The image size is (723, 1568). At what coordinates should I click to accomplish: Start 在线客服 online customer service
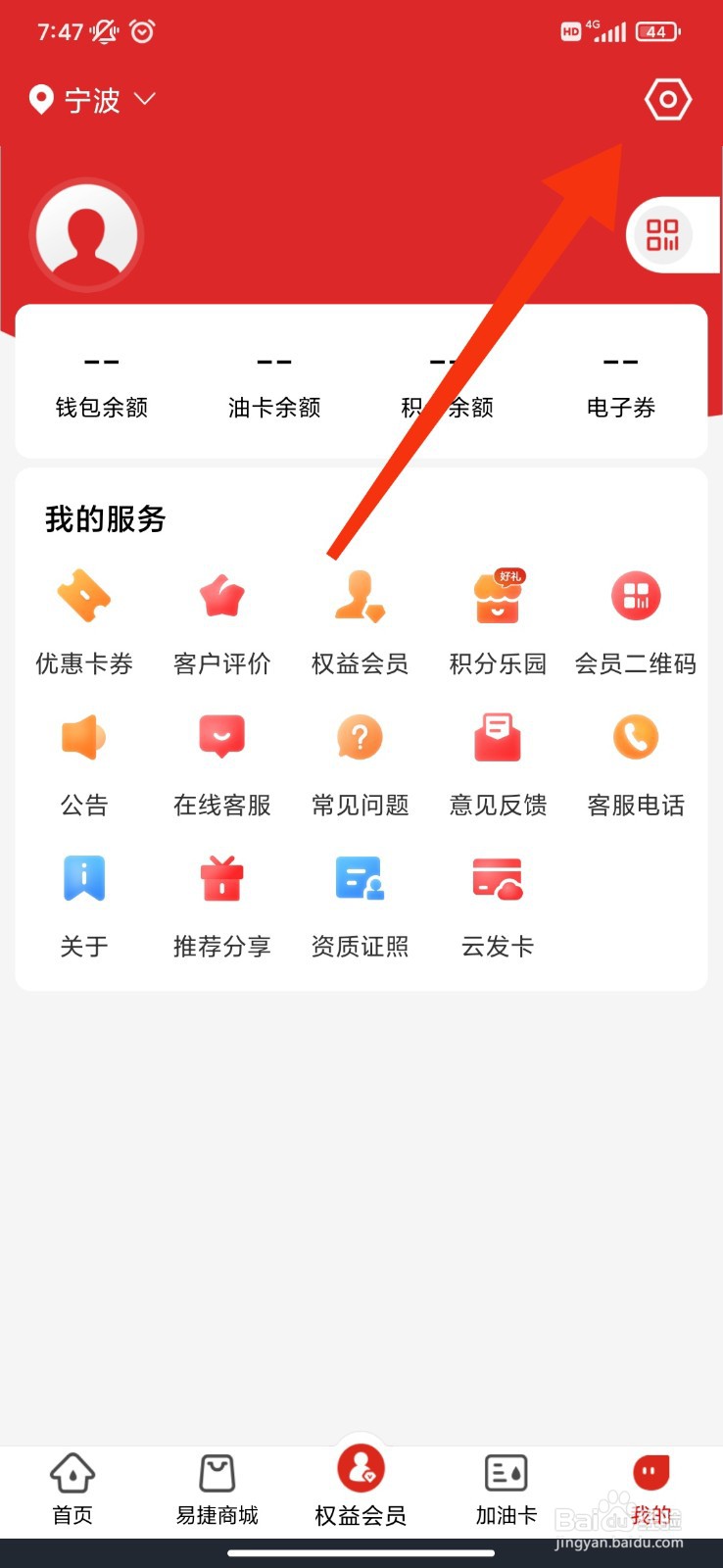pyautogui.click(x=220, y=759)
